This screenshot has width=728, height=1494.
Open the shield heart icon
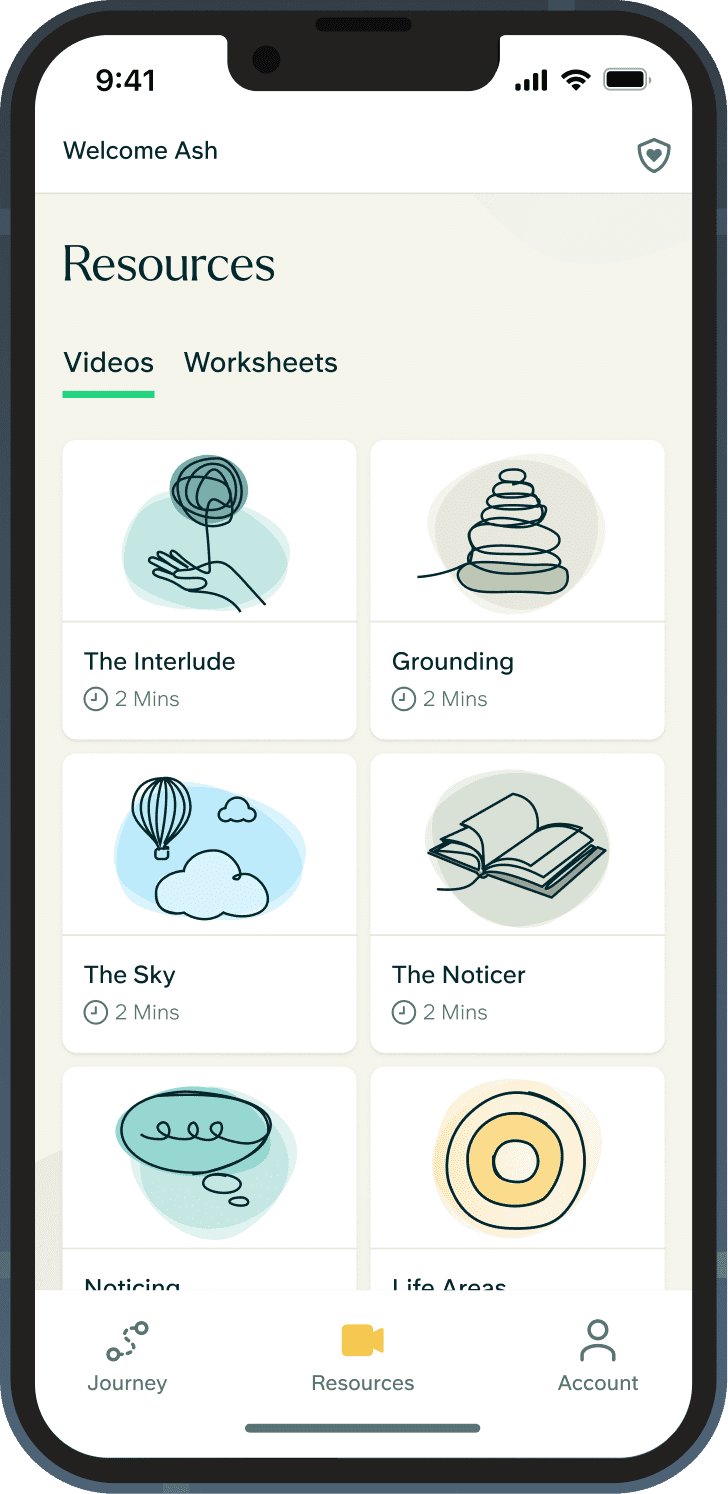(x=654, y=155)
